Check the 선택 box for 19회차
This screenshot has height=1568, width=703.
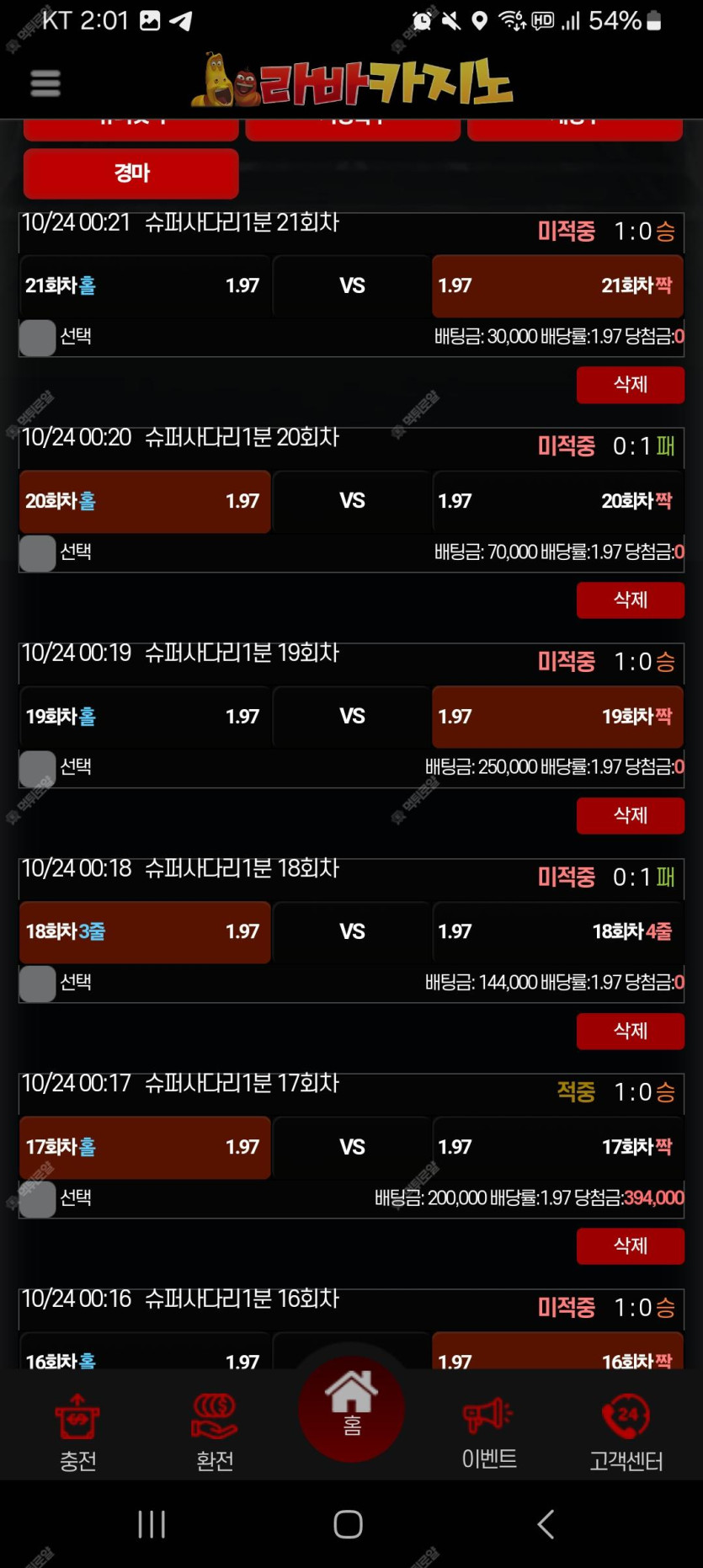tap(38, 768)
